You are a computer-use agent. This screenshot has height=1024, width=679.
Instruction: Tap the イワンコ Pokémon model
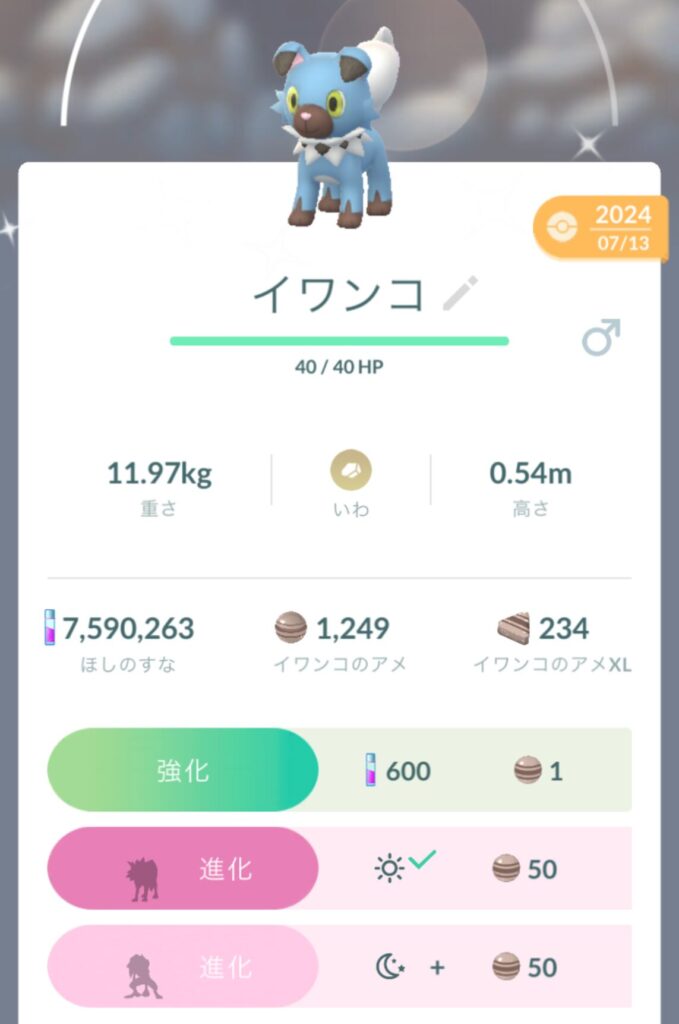(x=334, y=130)
